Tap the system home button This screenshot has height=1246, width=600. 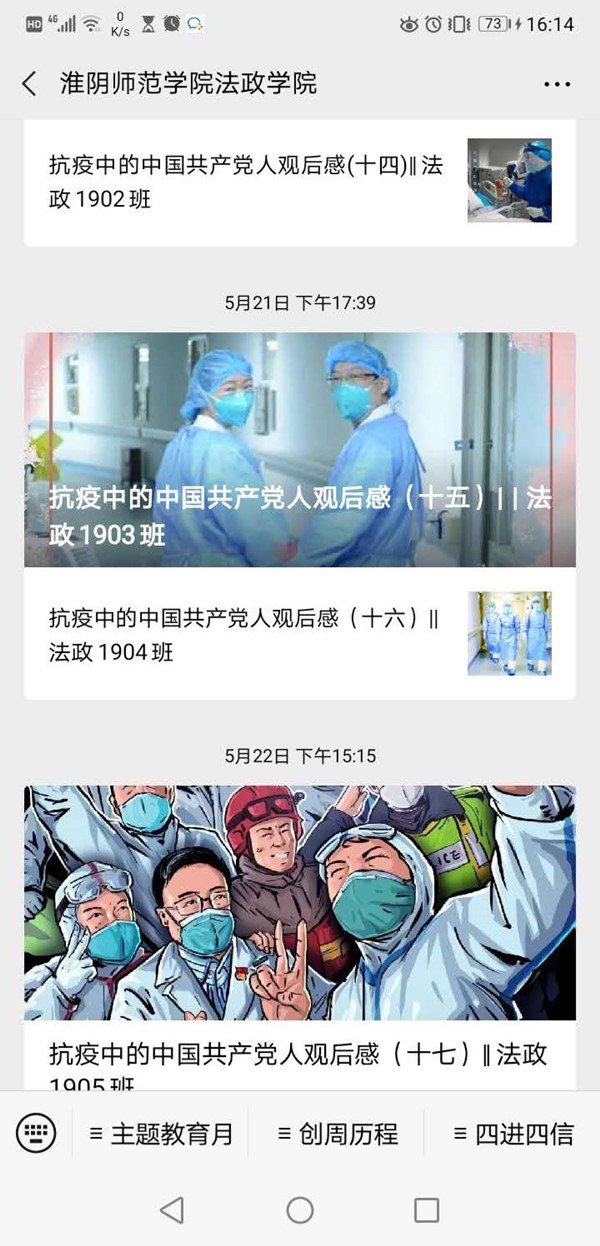300,1210
